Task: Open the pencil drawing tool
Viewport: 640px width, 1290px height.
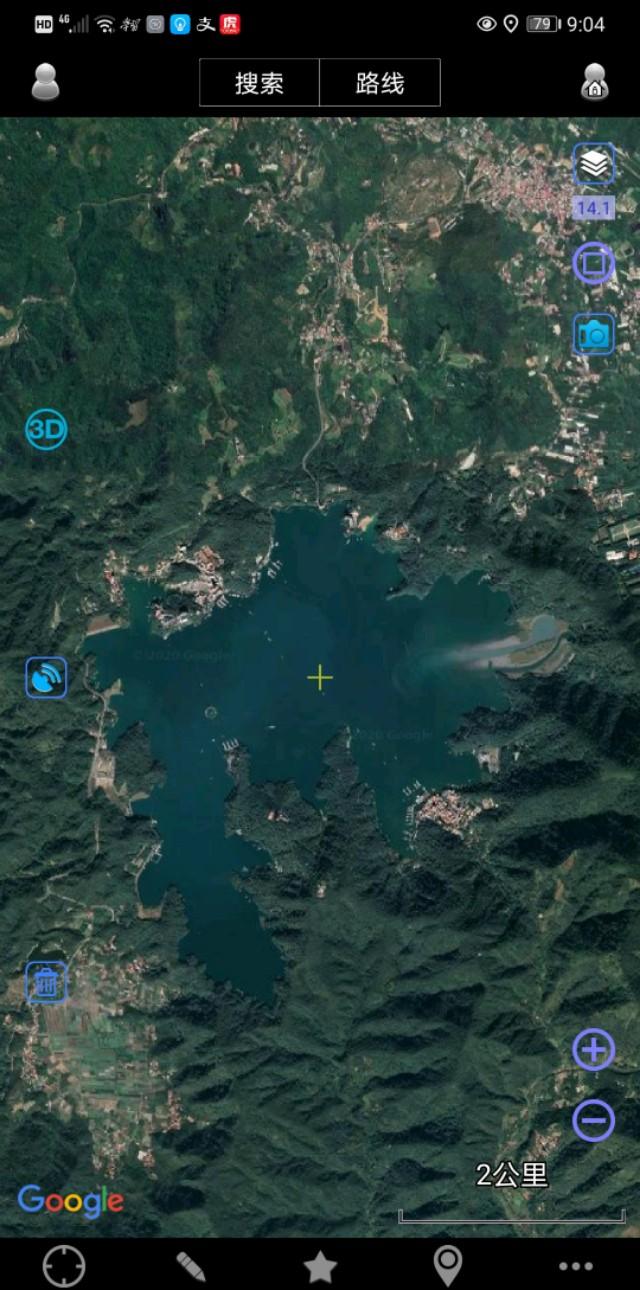Action: point(191,1266)
